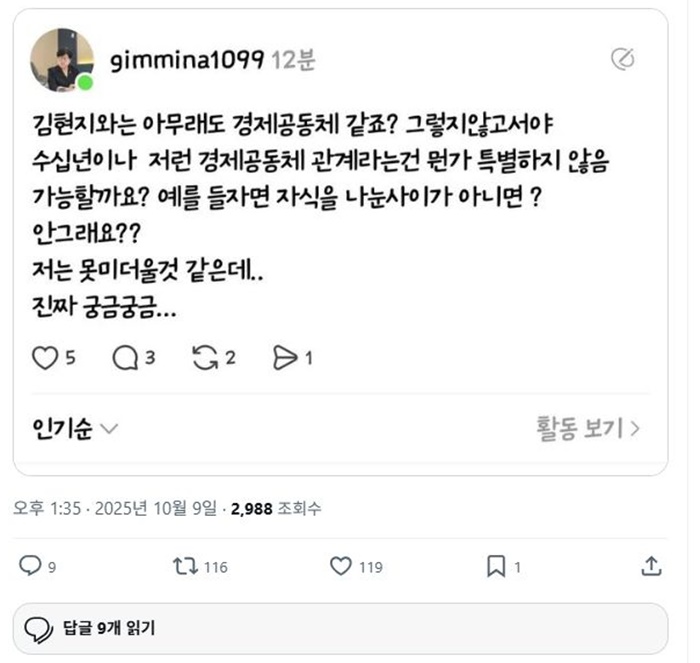Viewport: 700px width, 663px height.
Task: Open the attached gimmina1099 screenshot image
Action: 340,240
